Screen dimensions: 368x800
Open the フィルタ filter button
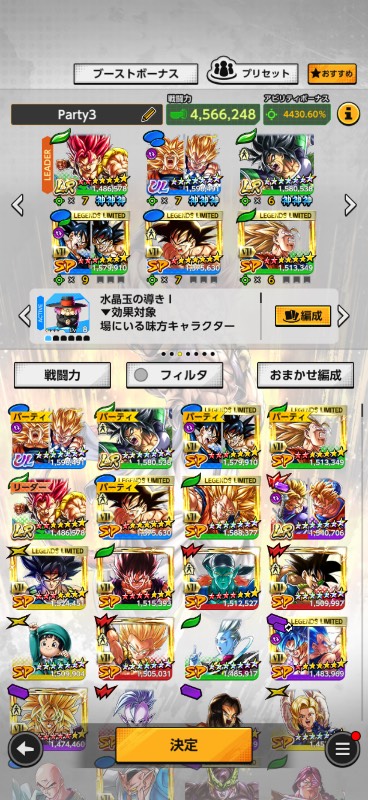click(175, 376)
